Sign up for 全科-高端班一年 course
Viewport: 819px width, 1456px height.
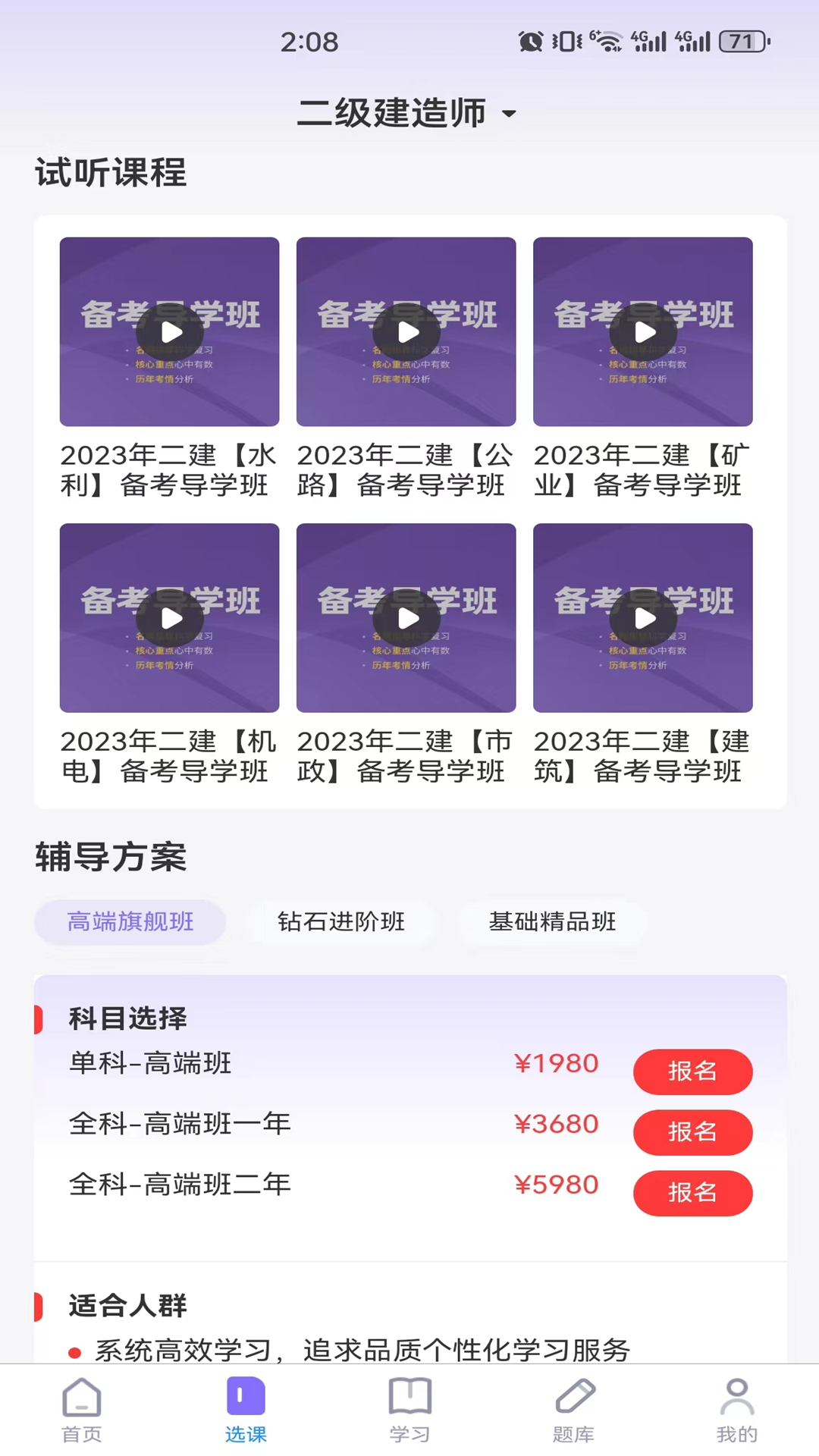coord(692,1132)
